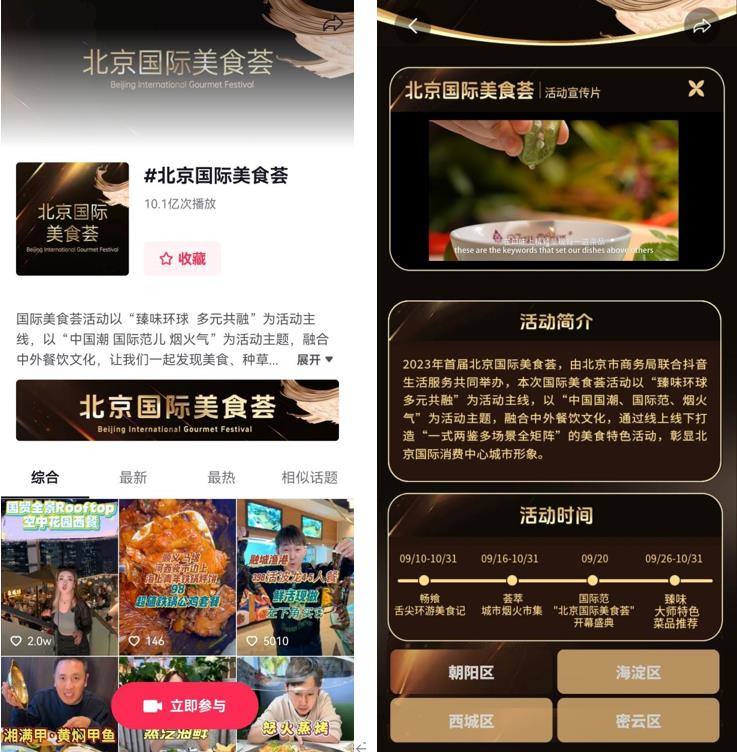Tap 立即参与 to join the topic
The image size is (737, 752).
coord(184,706)
